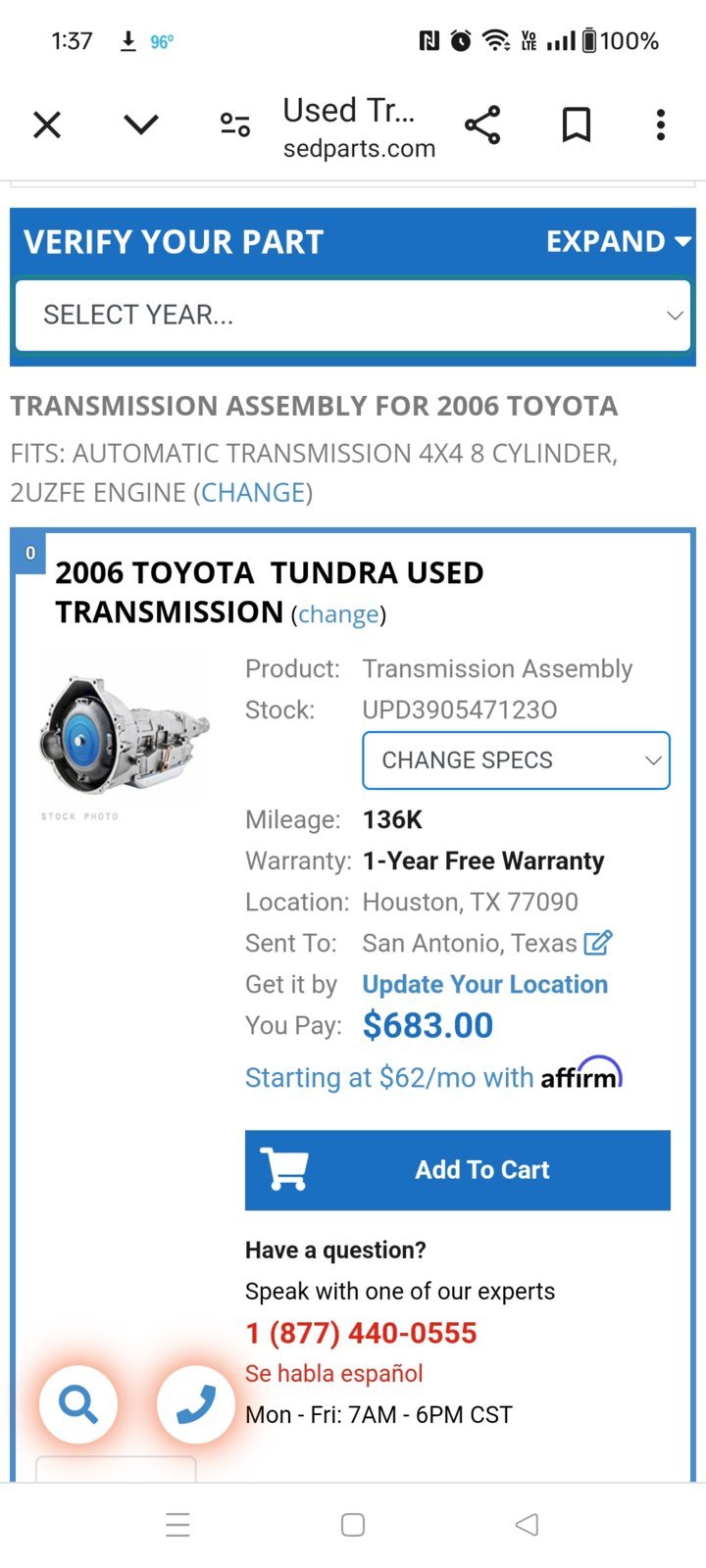Open site settings icon beside the URL

(234, 124)
